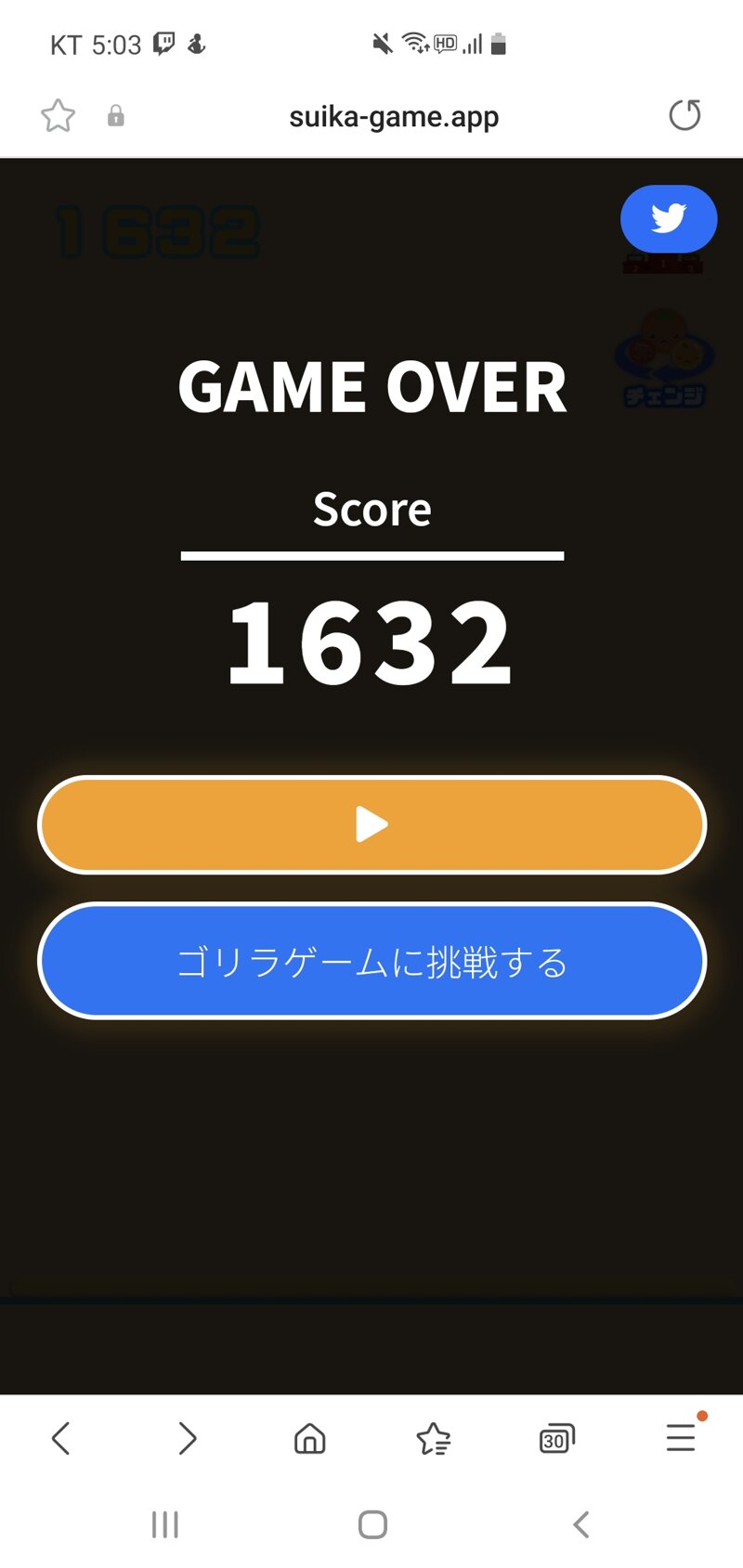View the 30 open tabs
743x1568 pixels.
click(x=556, y=1439)
